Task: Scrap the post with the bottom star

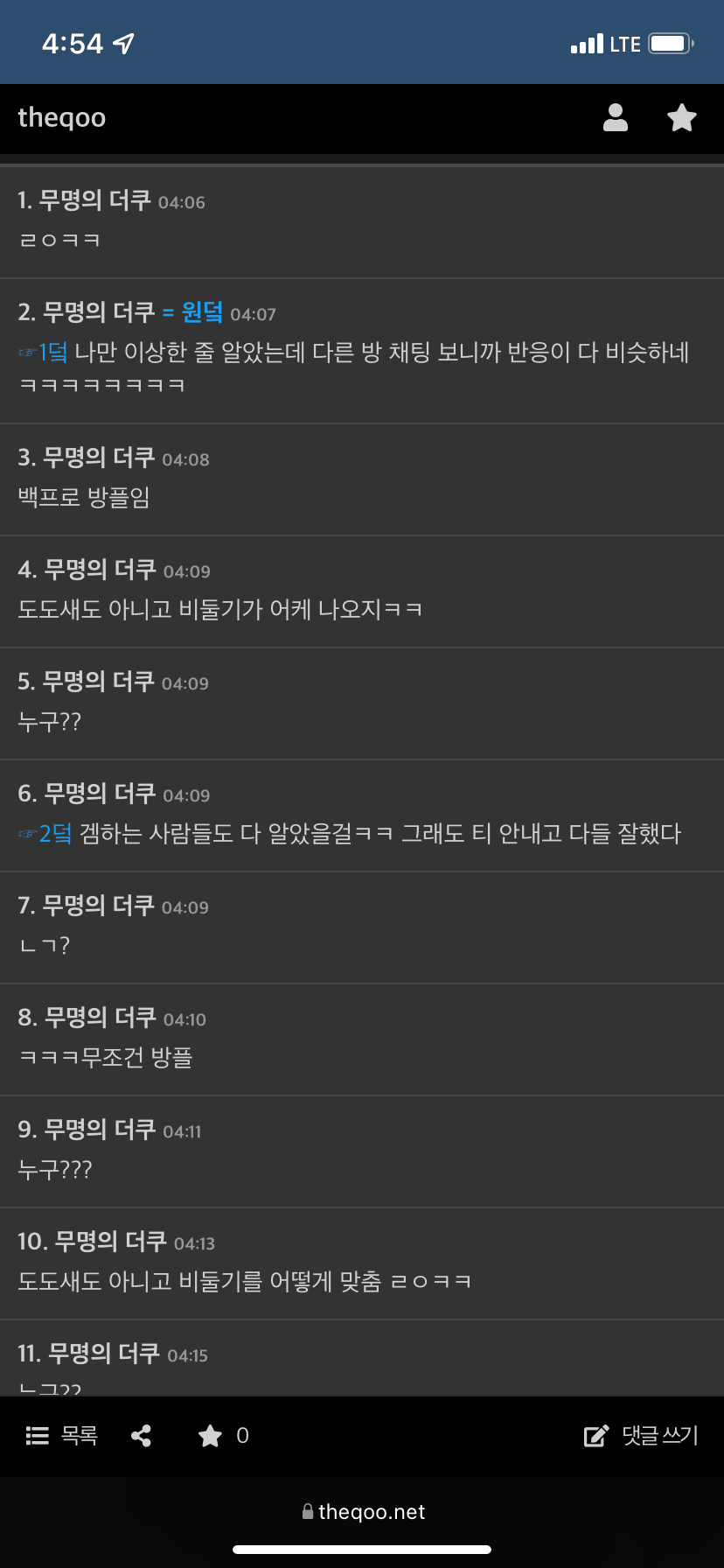Action: (x=211, y=1436)
